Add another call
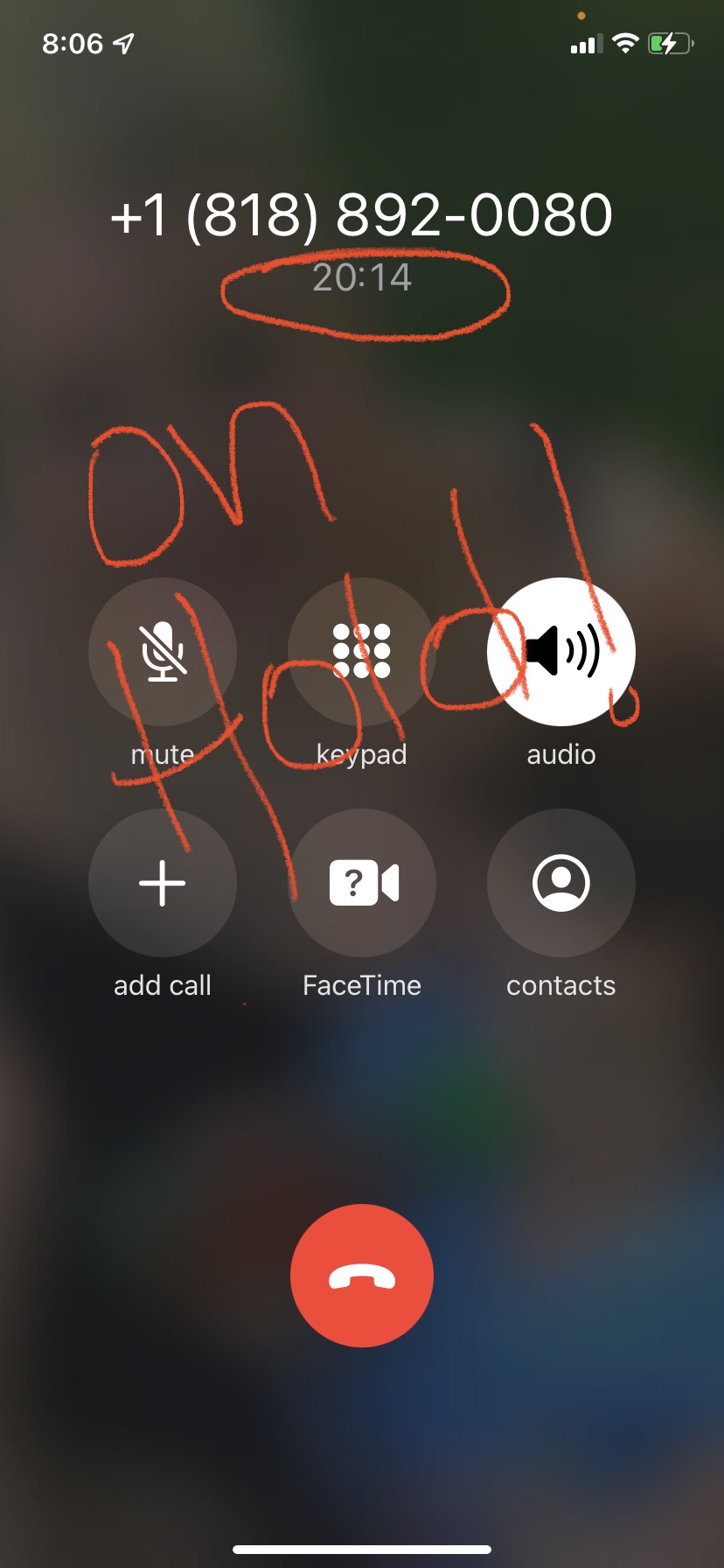The image size is (724, 1568). click(x=163, y=883)
